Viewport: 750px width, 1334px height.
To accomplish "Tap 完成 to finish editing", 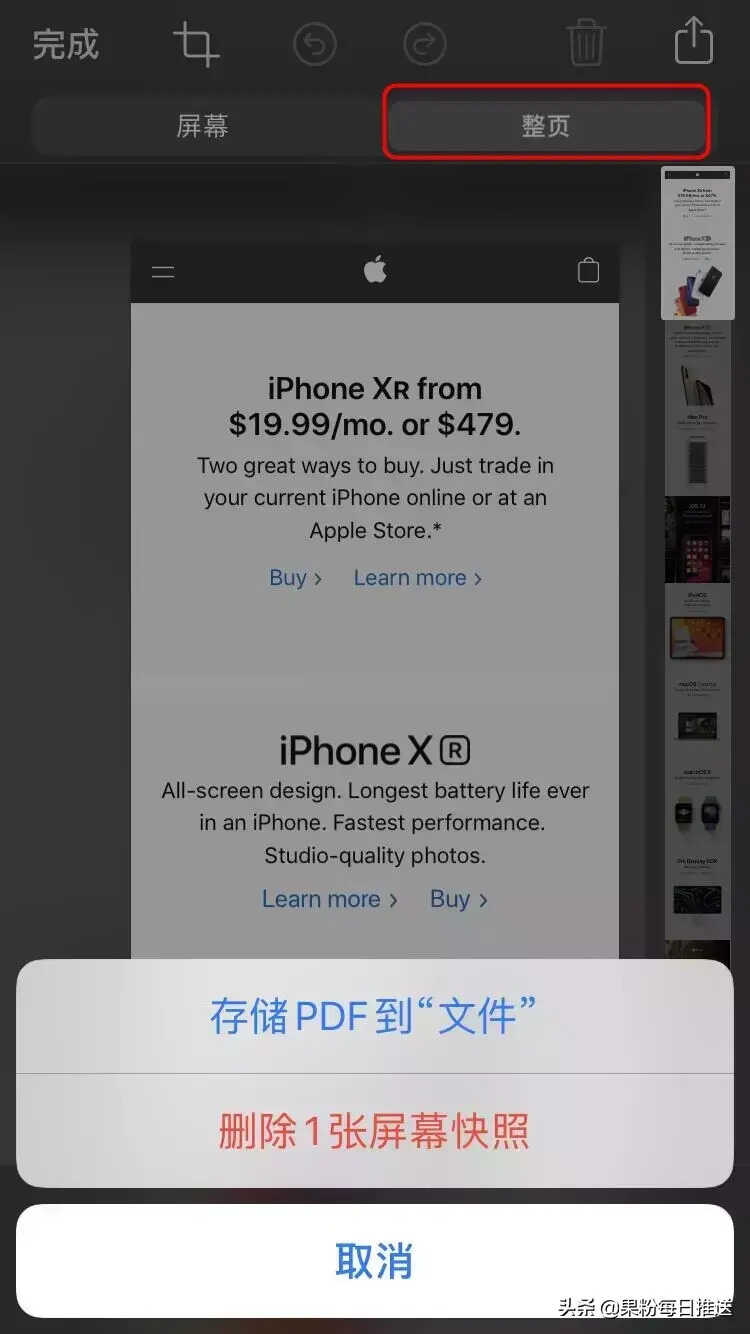I will coord(66,44).
